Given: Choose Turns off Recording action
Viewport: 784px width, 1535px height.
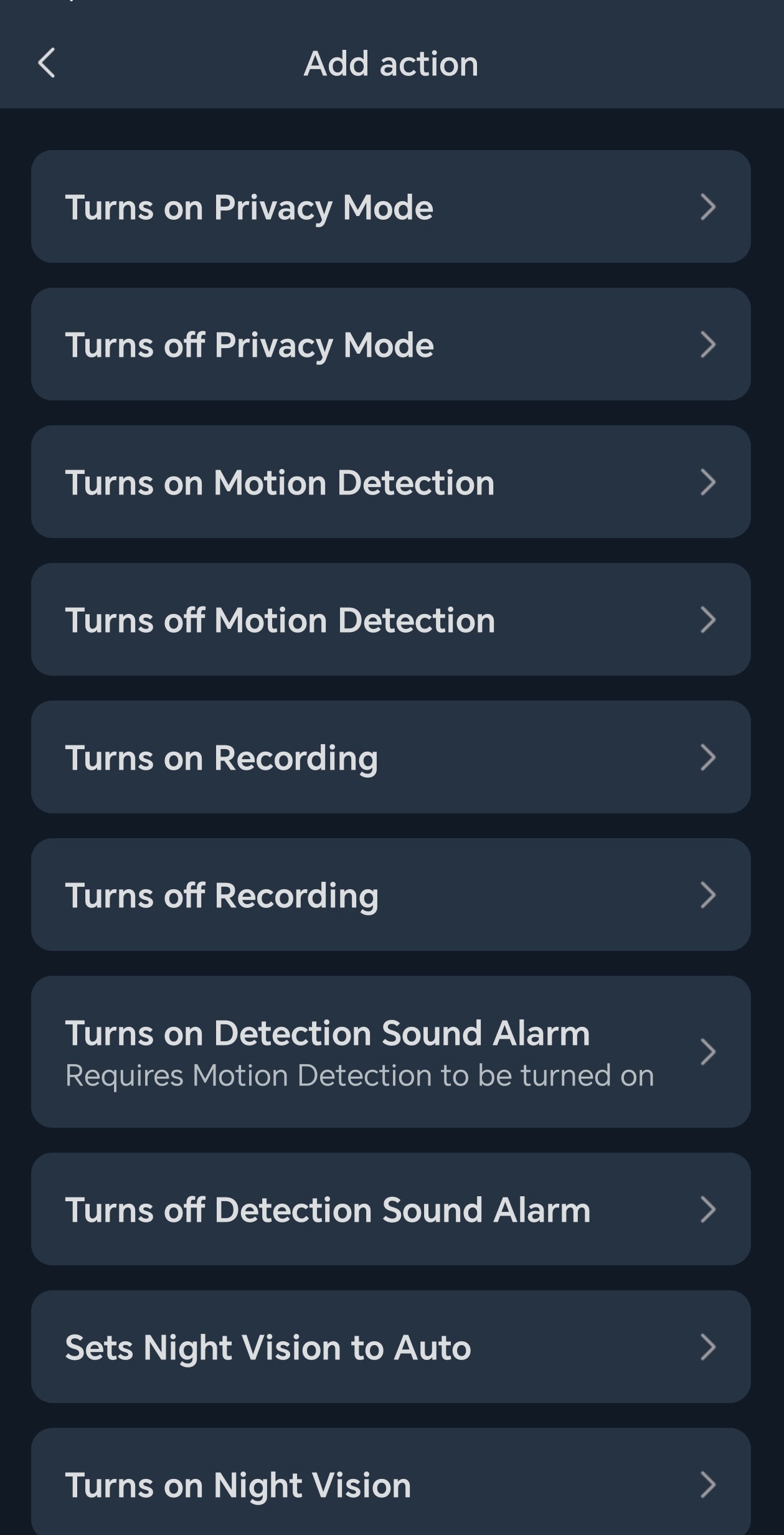Looking at the screenshot, I should [x=390, y=895].
